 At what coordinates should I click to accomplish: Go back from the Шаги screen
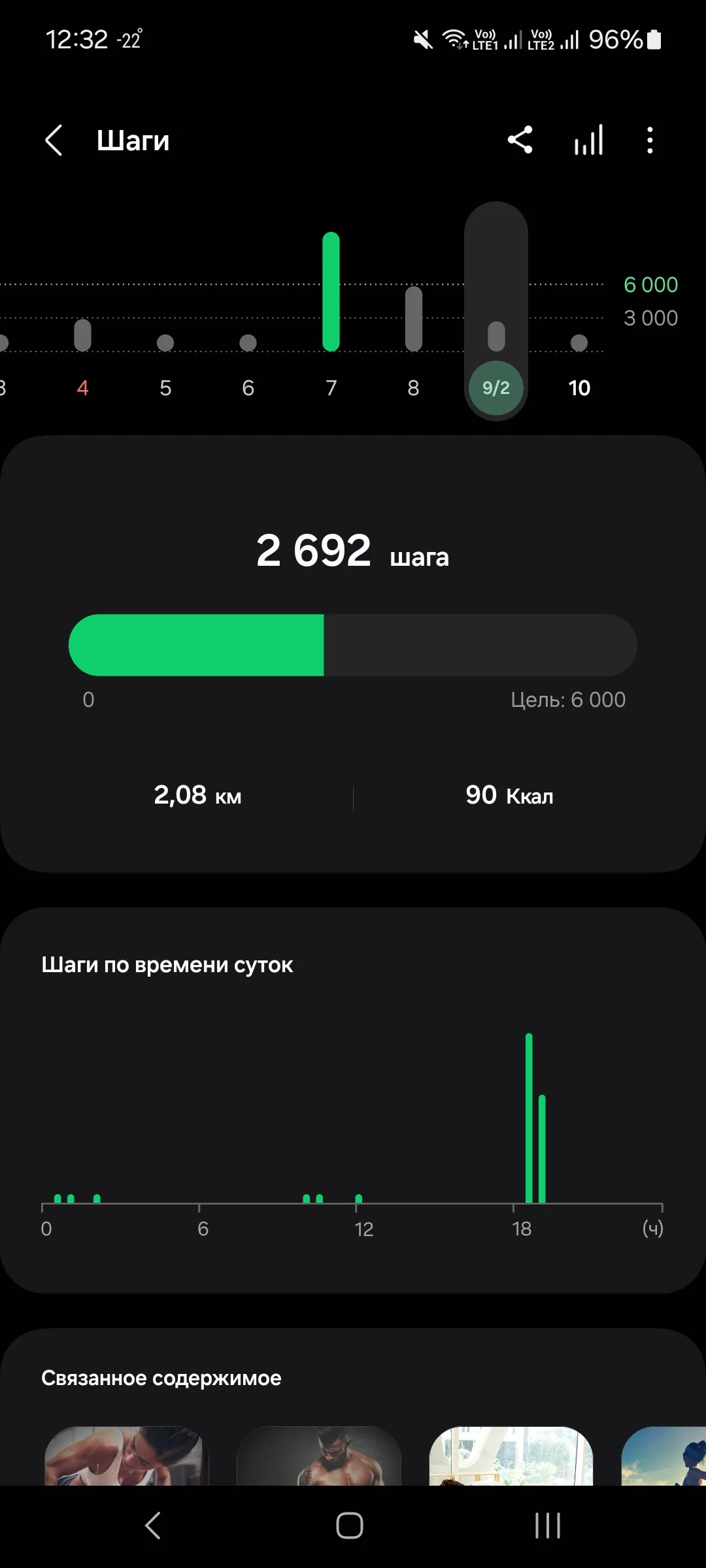(54, 140)
